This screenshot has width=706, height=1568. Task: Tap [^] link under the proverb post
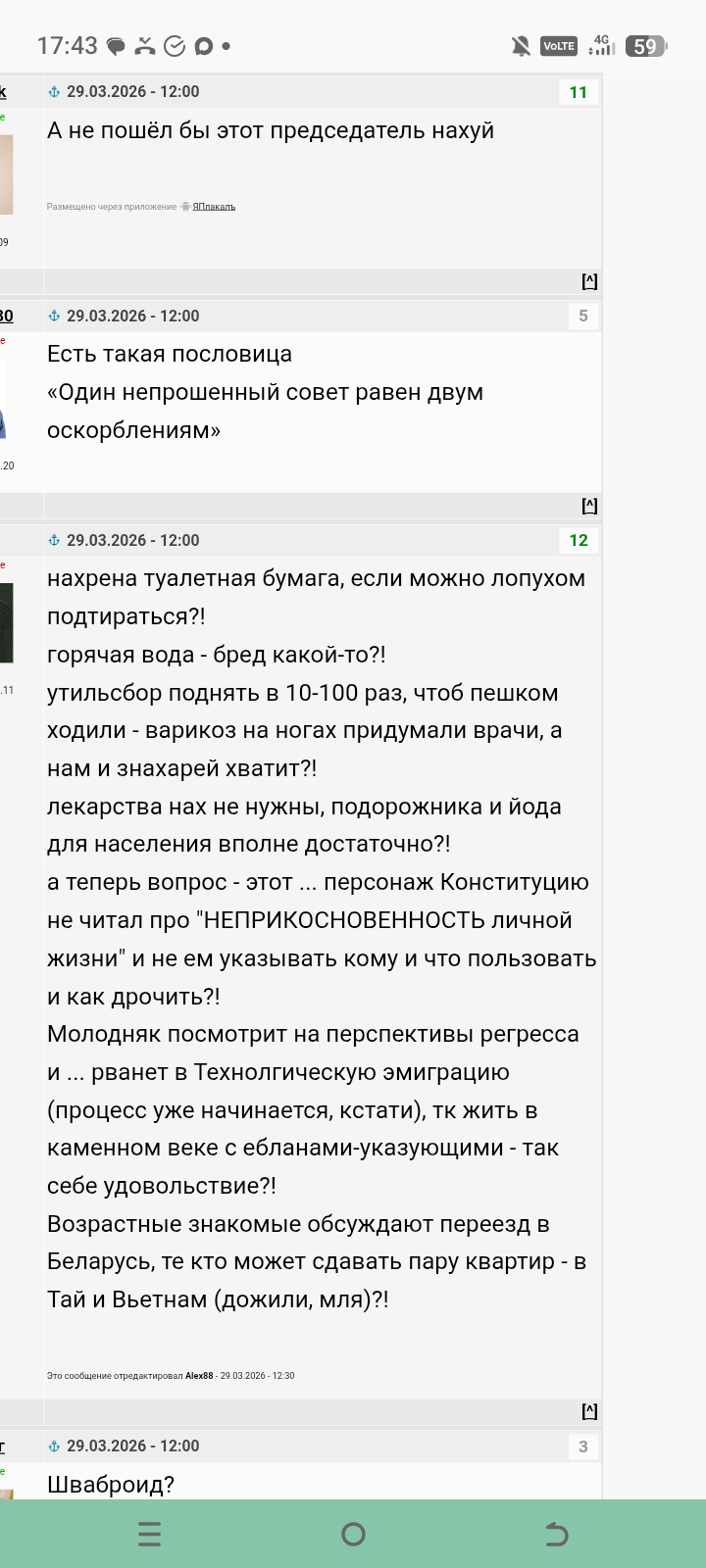(589, 507)
